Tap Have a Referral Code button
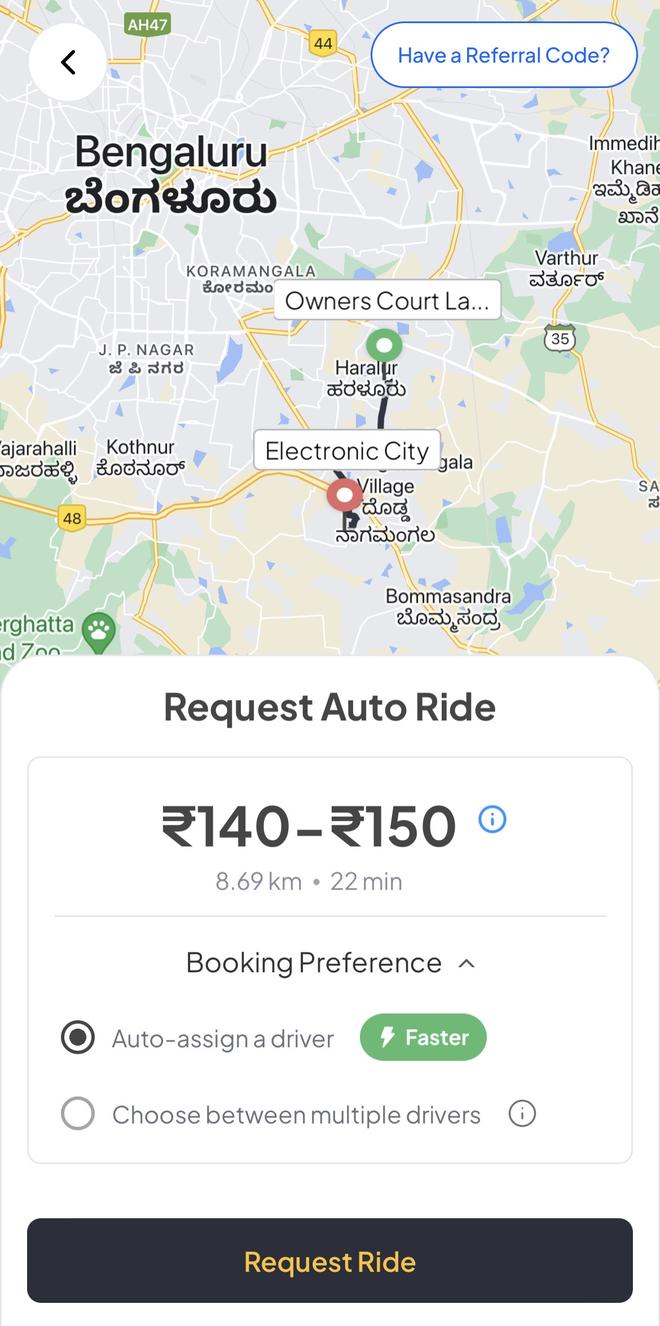The image size is (660, 1326). pyautogui.click(x=503, y=55)
